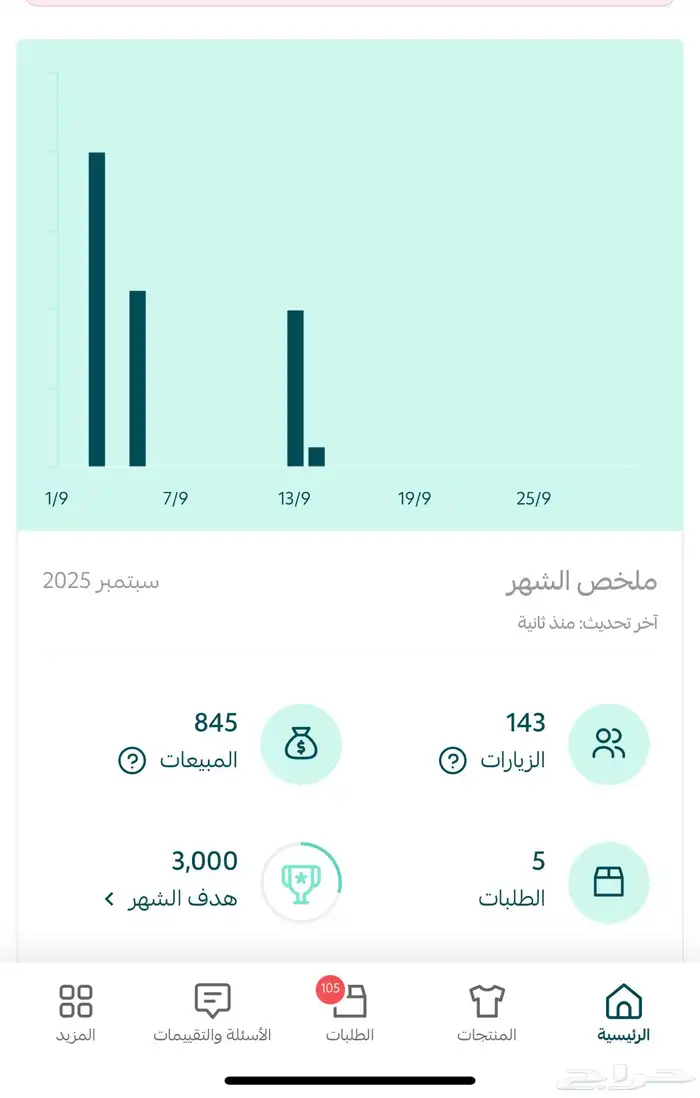Go to the الطلبات orders tab
700x1098 pixels.
coord(349,1012)
